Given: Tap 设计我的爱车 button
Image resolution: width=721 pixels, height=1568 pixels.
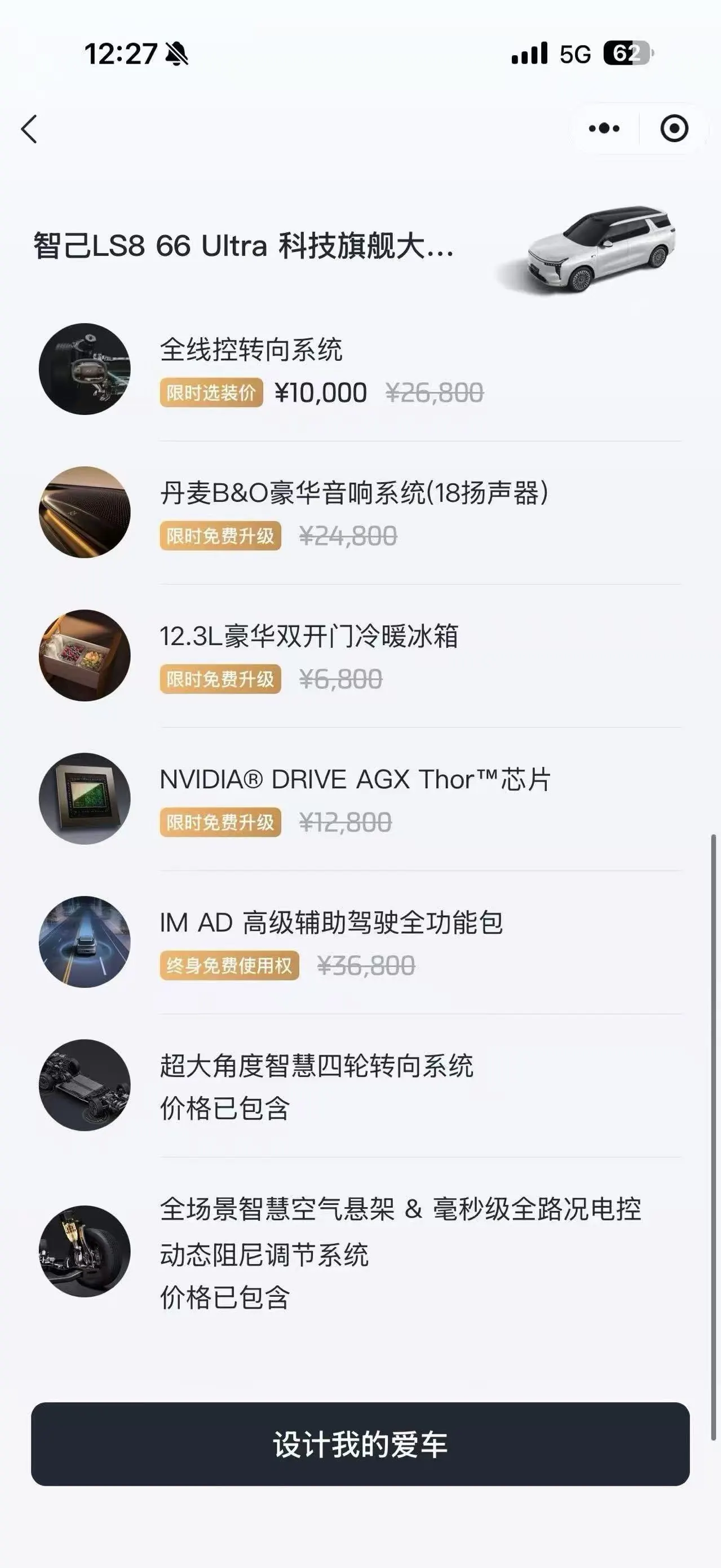Looking at the screenshot, I should (360, 1445).
